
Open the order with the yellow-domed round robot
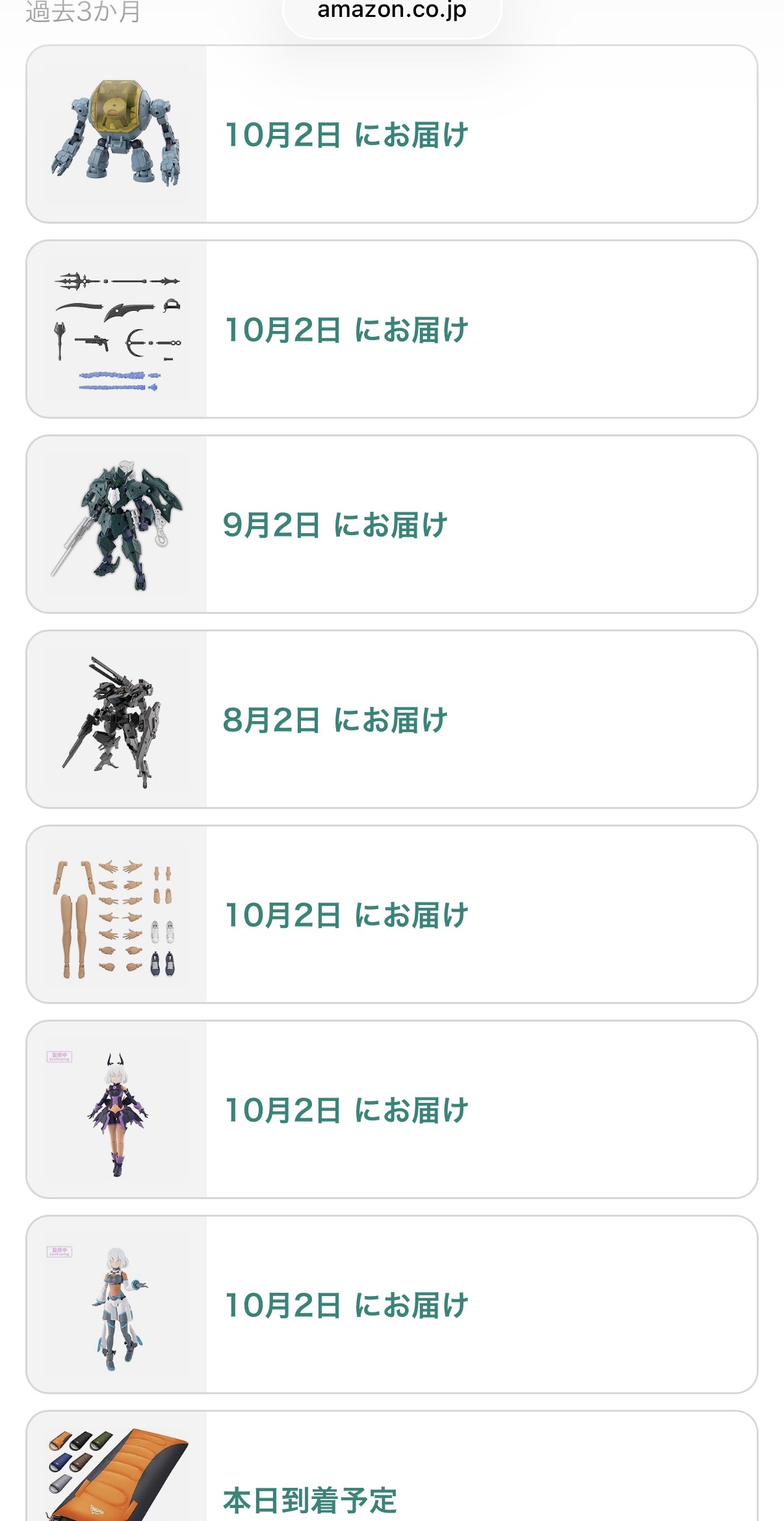pos(391,134)
